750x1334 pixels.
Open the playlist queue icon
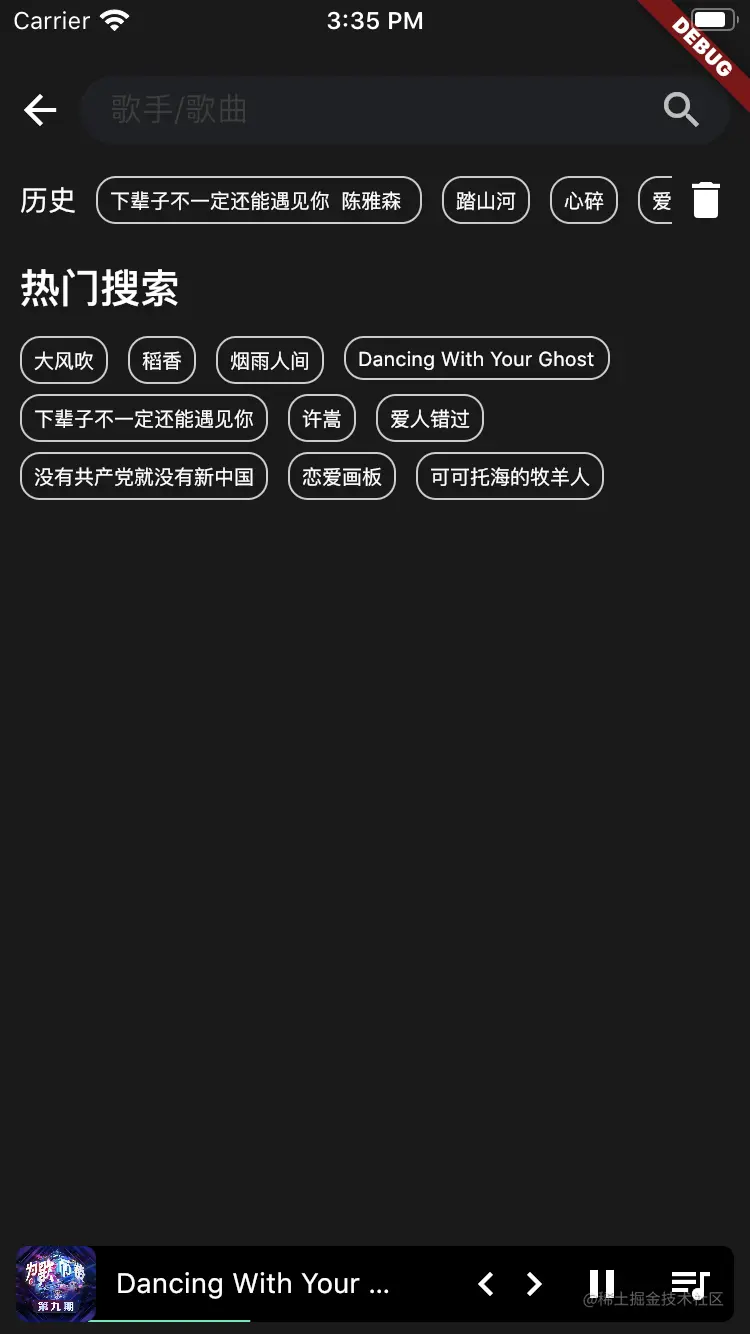(690, 1284)
